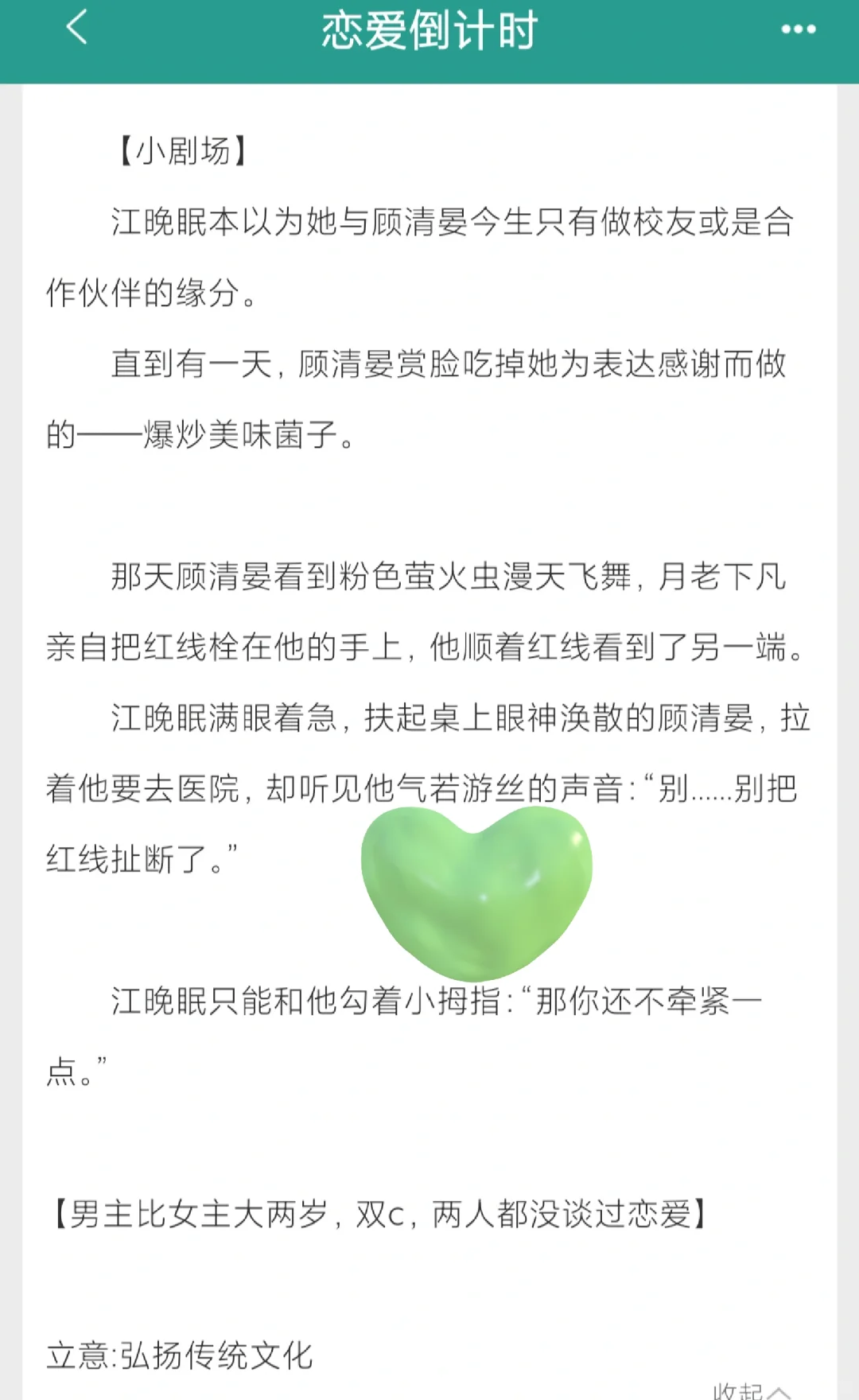Go back using the top-left arrow
This screenshot has width=859, height=1400.
tap(76, 28)
